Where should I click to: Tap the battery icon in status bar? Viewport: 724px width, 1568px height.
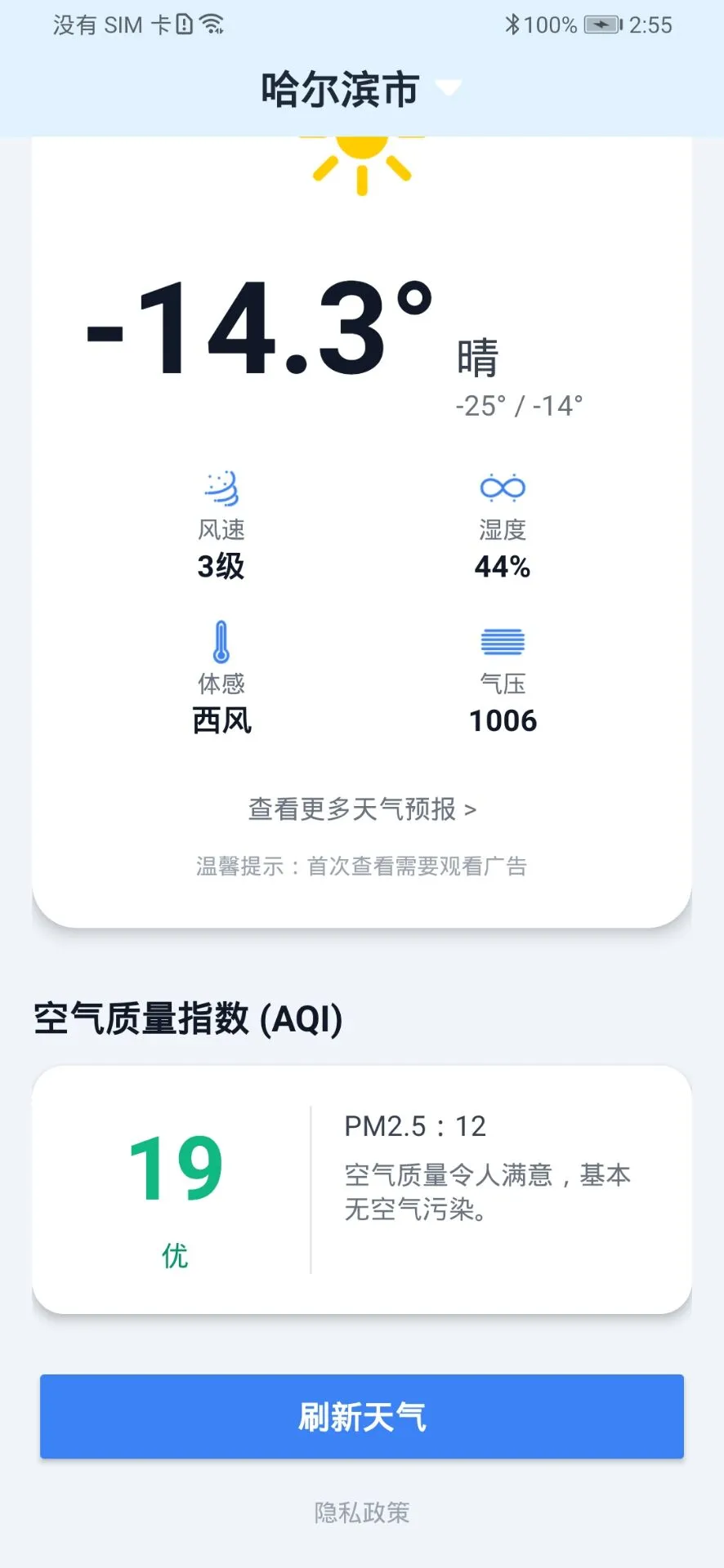(602, 25)
